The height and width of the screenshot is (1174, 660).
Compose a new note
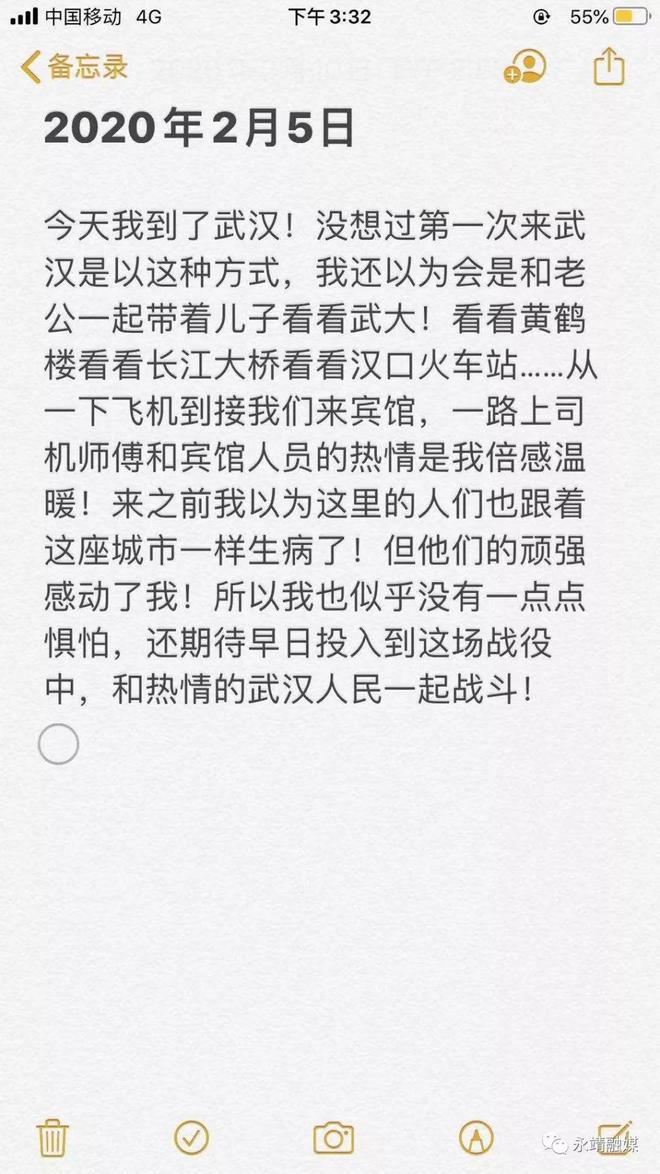[616, 1137]
